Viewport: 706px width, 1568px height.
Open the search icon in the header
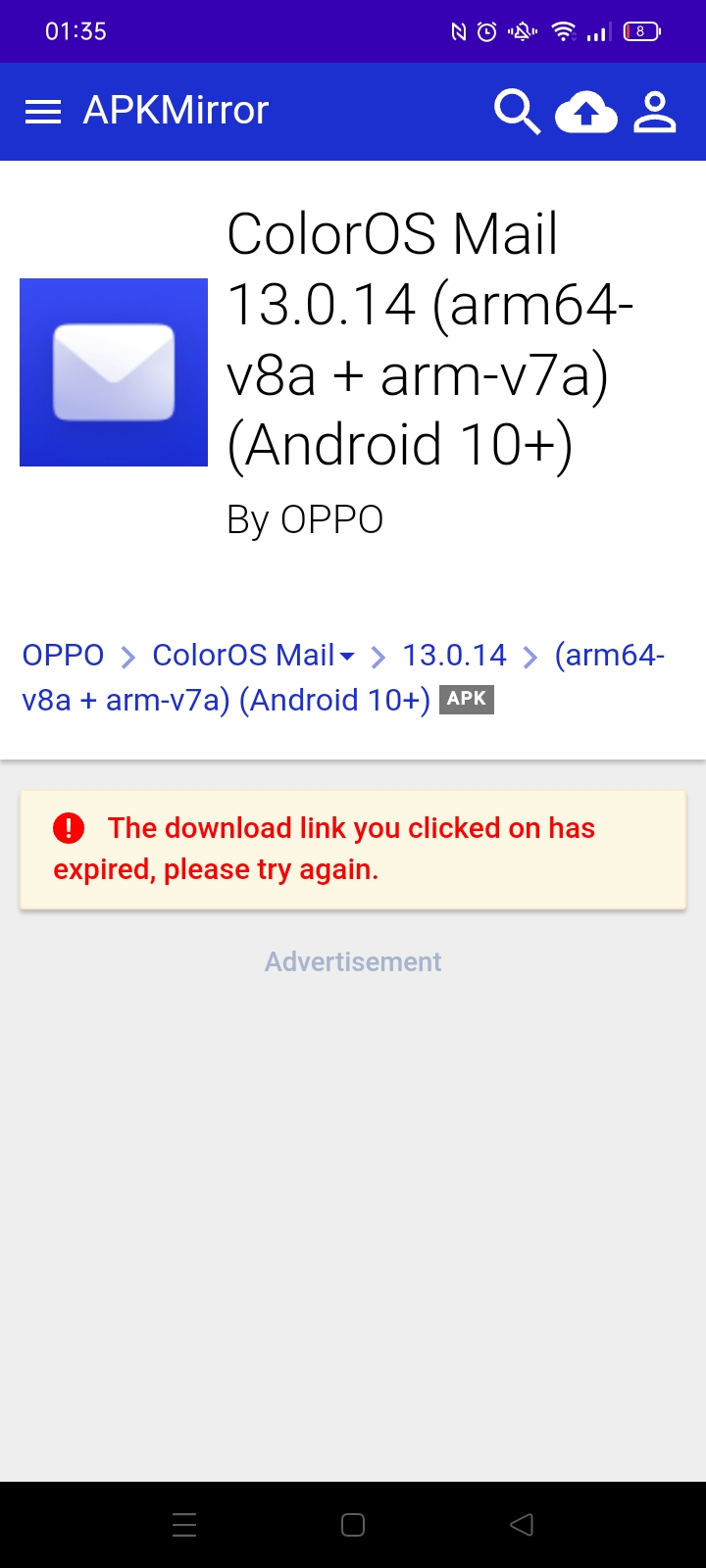coord(517,112)
